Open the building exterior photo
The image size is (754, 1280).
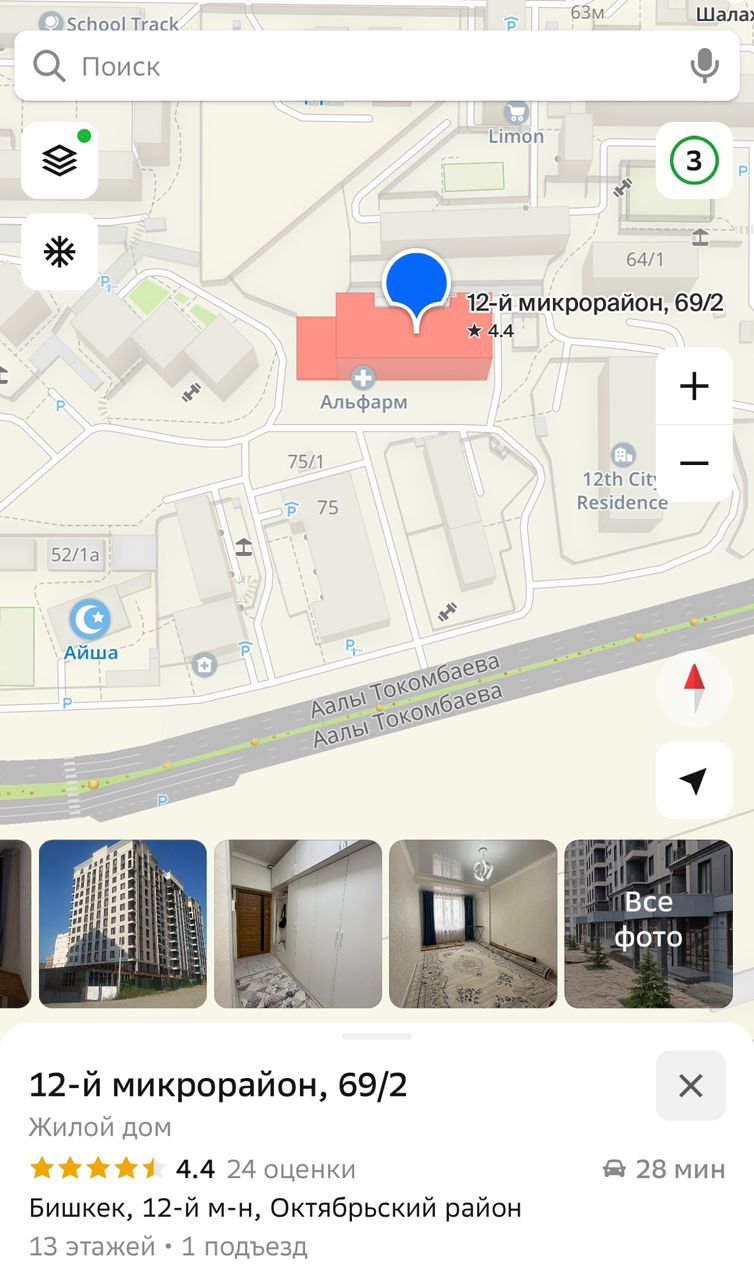pos(123,923)
